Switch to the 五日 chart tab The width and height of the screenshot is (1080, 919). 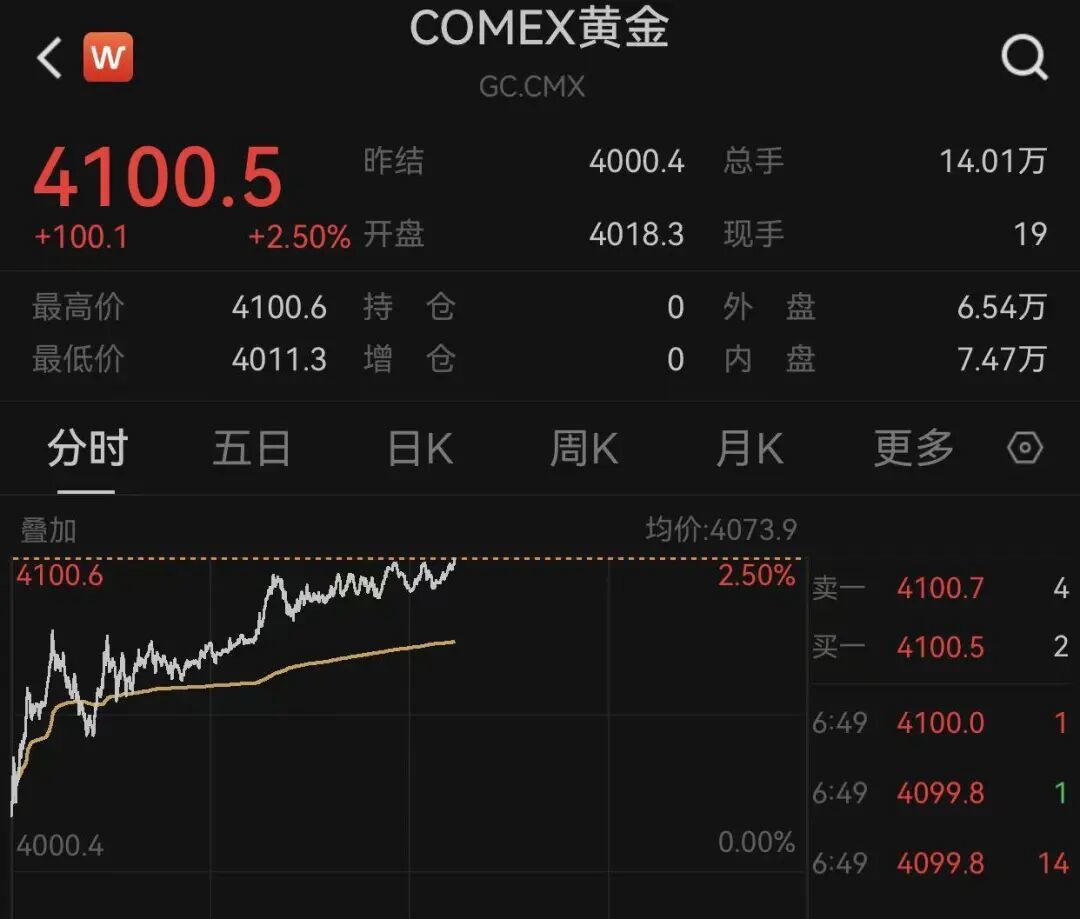click(x=251, y=449)
